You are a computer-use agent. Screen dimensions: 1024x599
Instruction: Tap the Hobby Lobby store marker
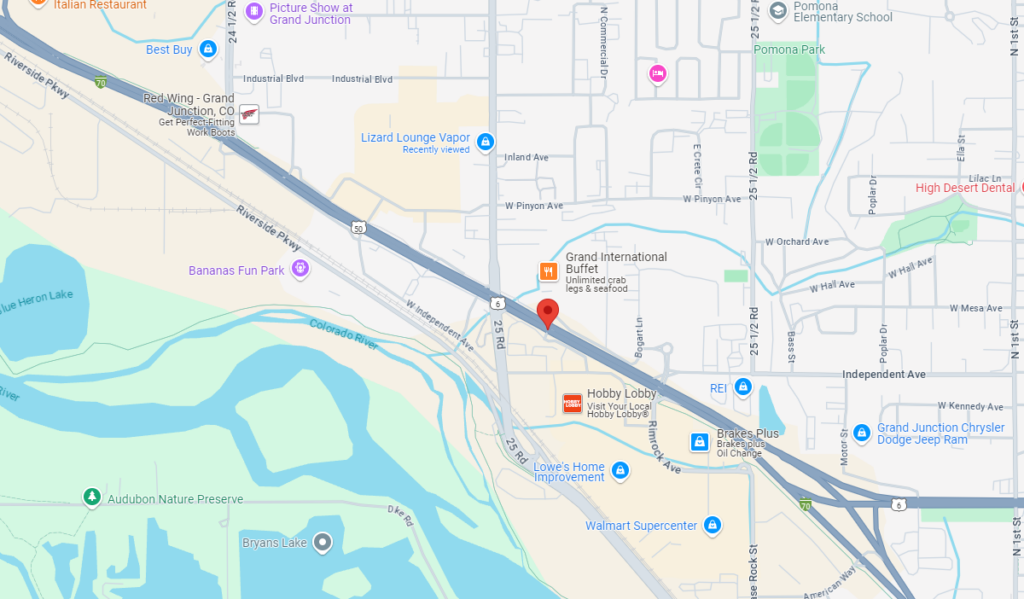(x=572, y=402)
